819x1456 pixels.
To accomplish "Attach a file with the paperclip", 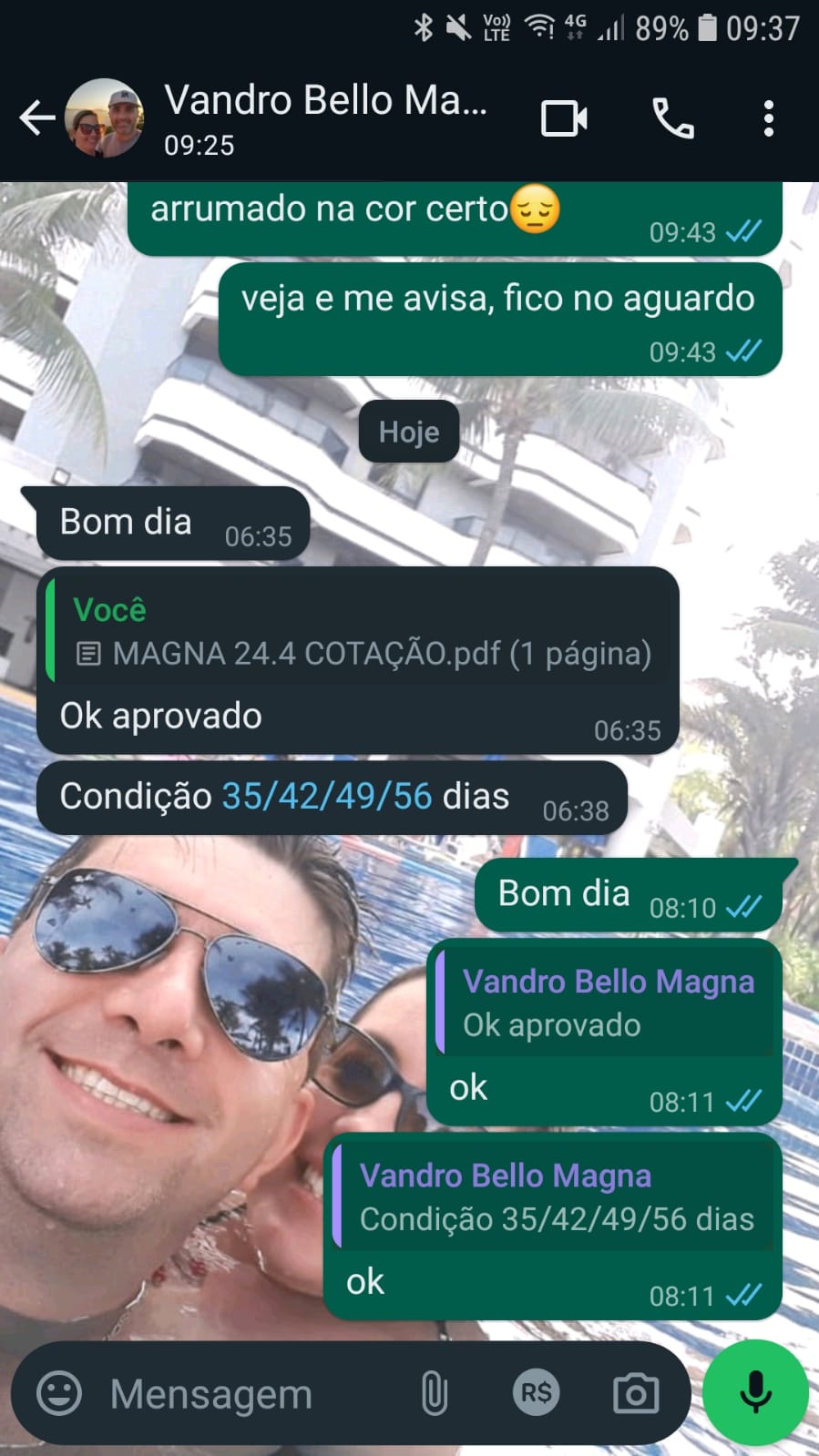I will tap(435, 1393).
